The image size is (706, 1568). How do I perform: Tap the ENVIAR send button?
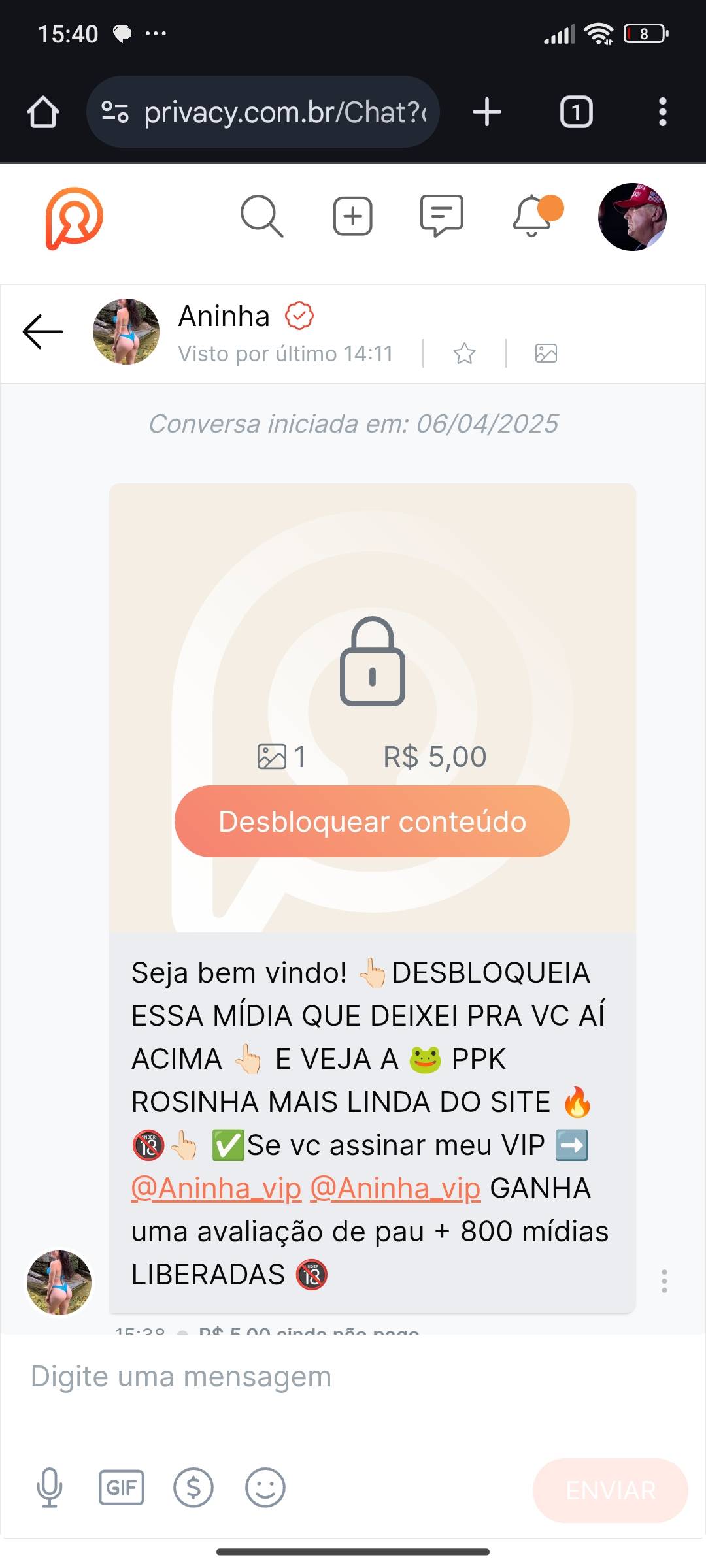pyautogui.click(x=611, y=1490)
